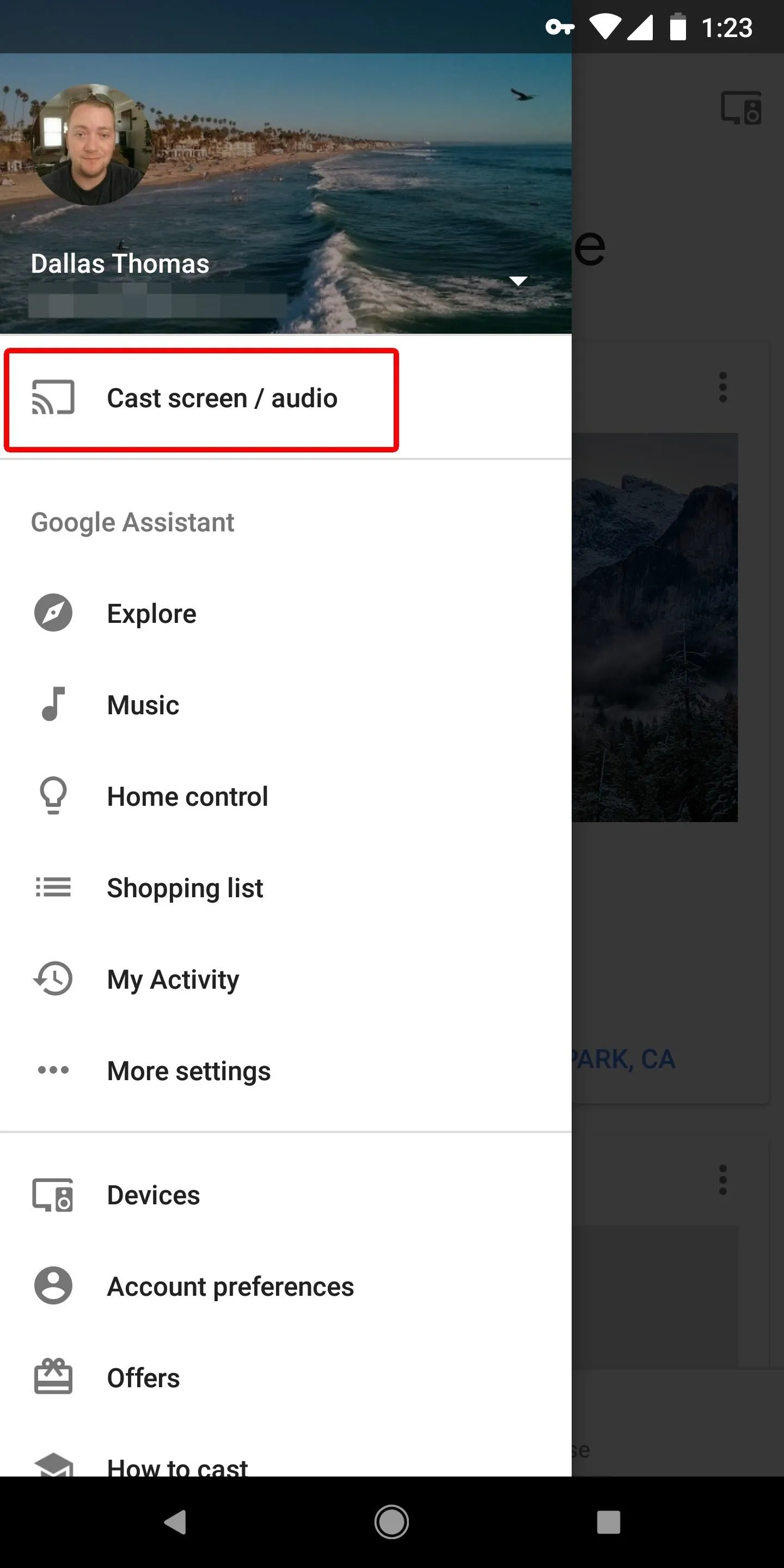Open Cast screen / audio

click(x=285, y=398)
